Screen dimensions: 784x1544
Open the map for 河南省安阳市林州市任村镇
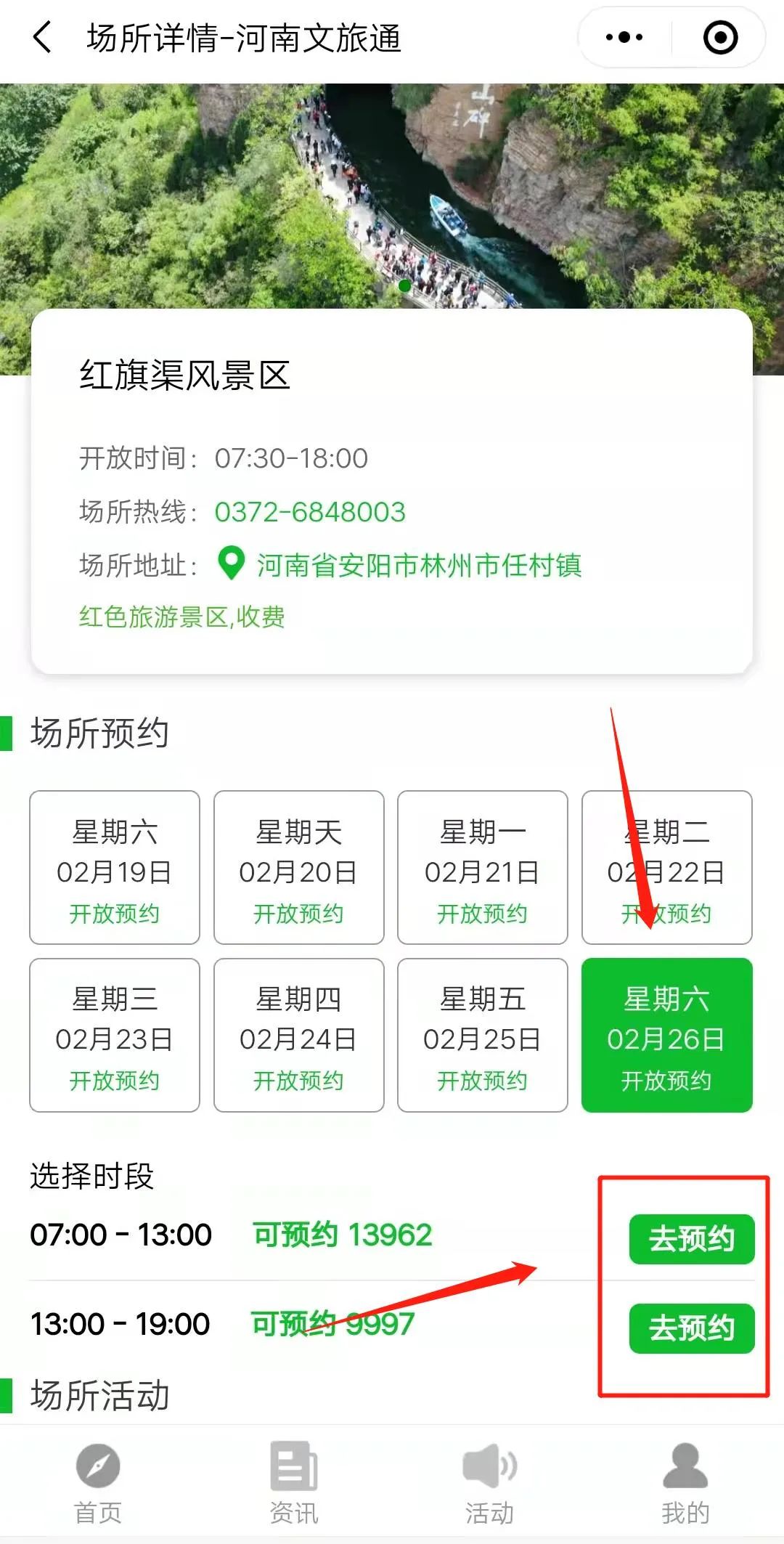coord(418,565)
